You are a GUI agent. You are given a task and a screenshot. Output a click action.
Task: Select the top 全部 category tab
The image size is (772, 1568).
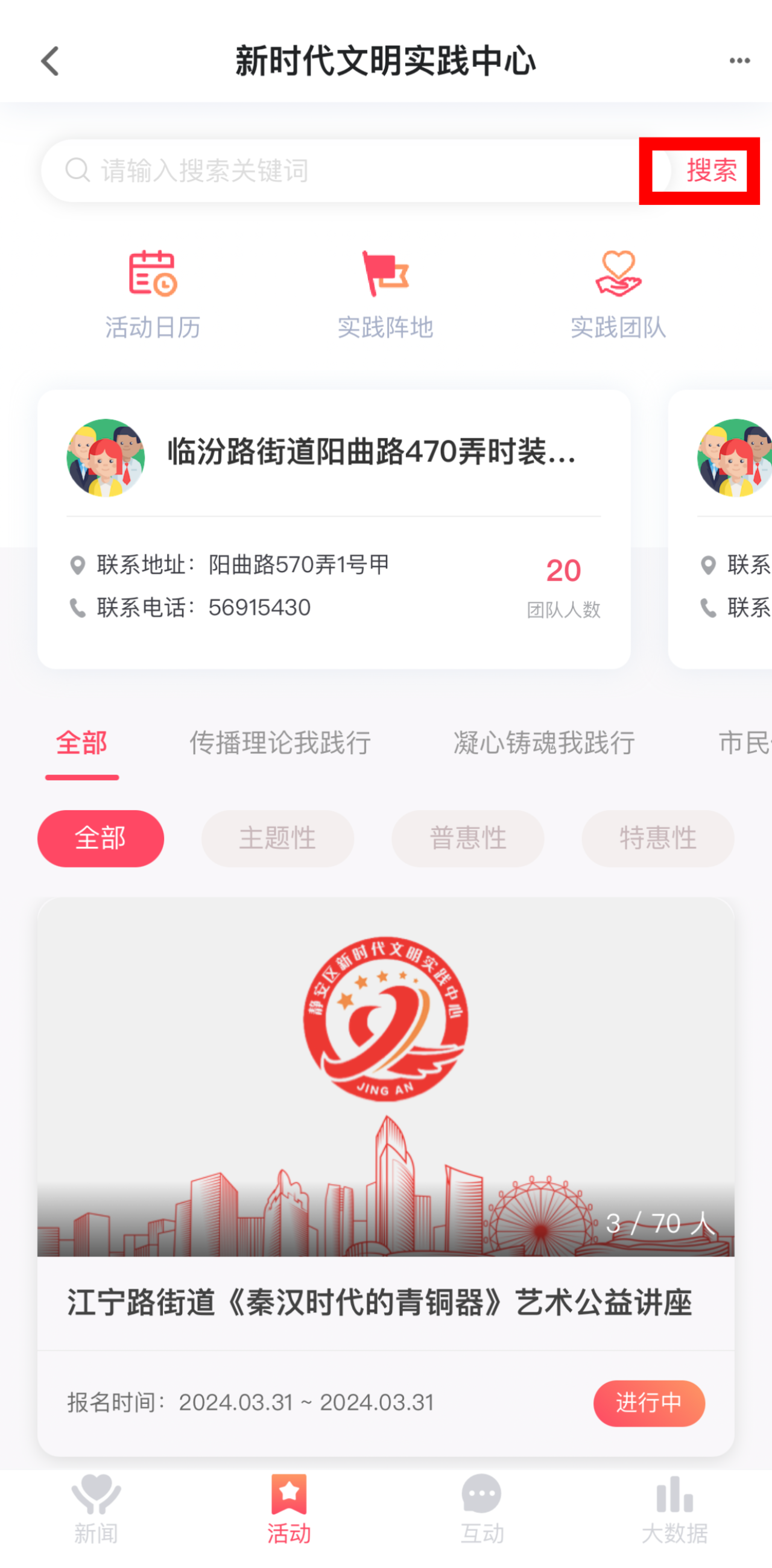click(x=81, y=743)
